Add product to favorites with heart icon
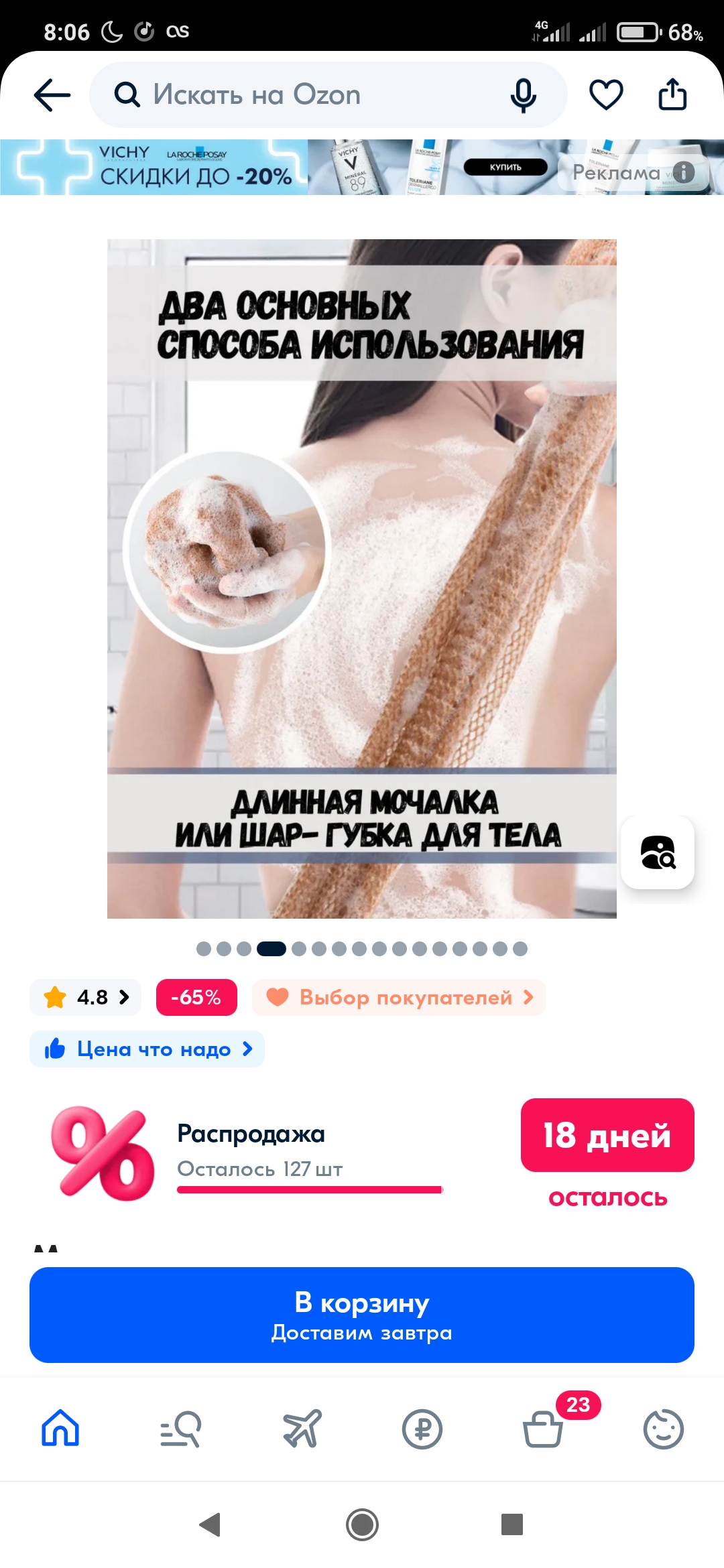724x1568 pixels. coord(606,94)
